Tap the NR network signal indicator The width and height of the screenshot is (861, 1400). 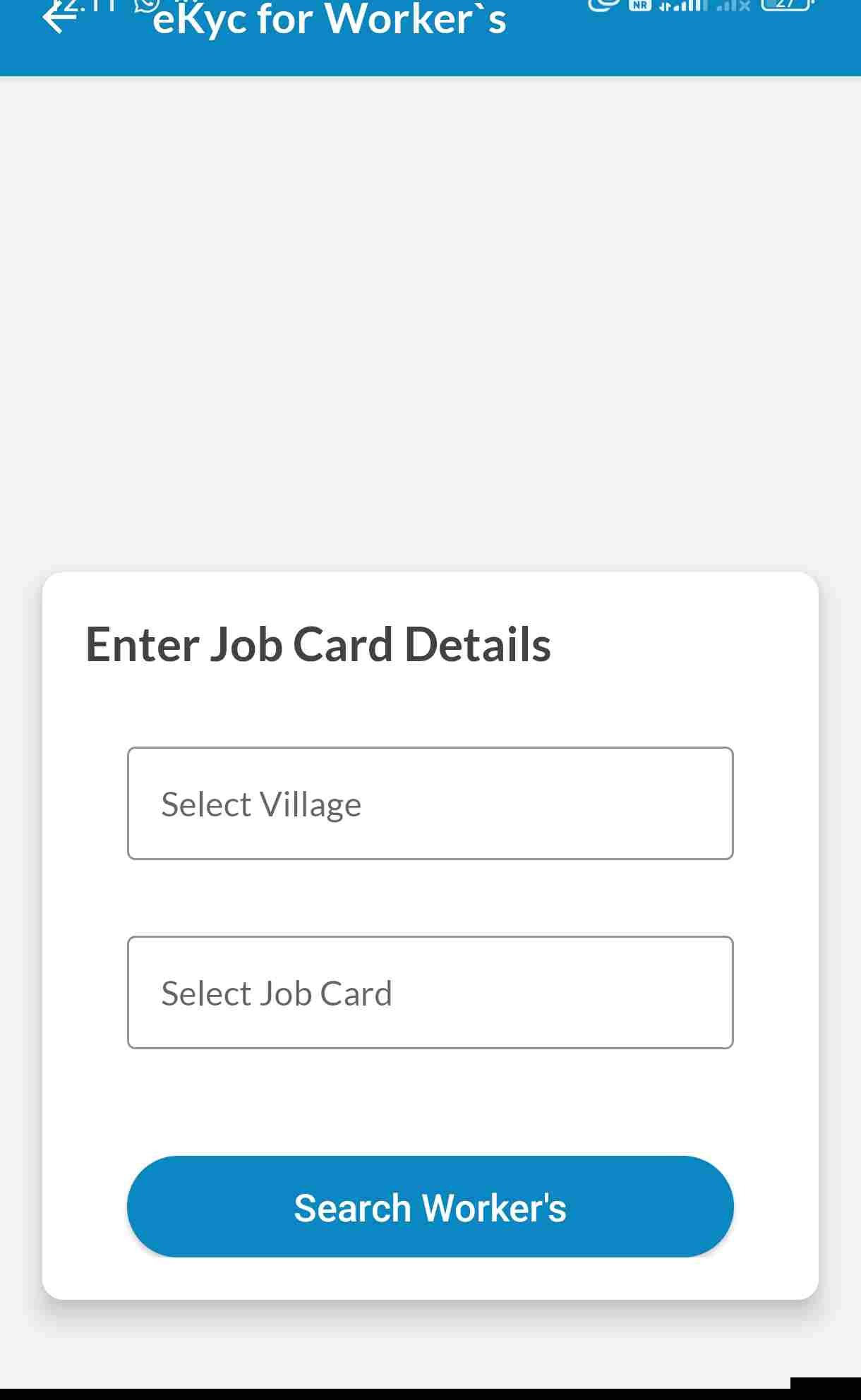[639, 7]
